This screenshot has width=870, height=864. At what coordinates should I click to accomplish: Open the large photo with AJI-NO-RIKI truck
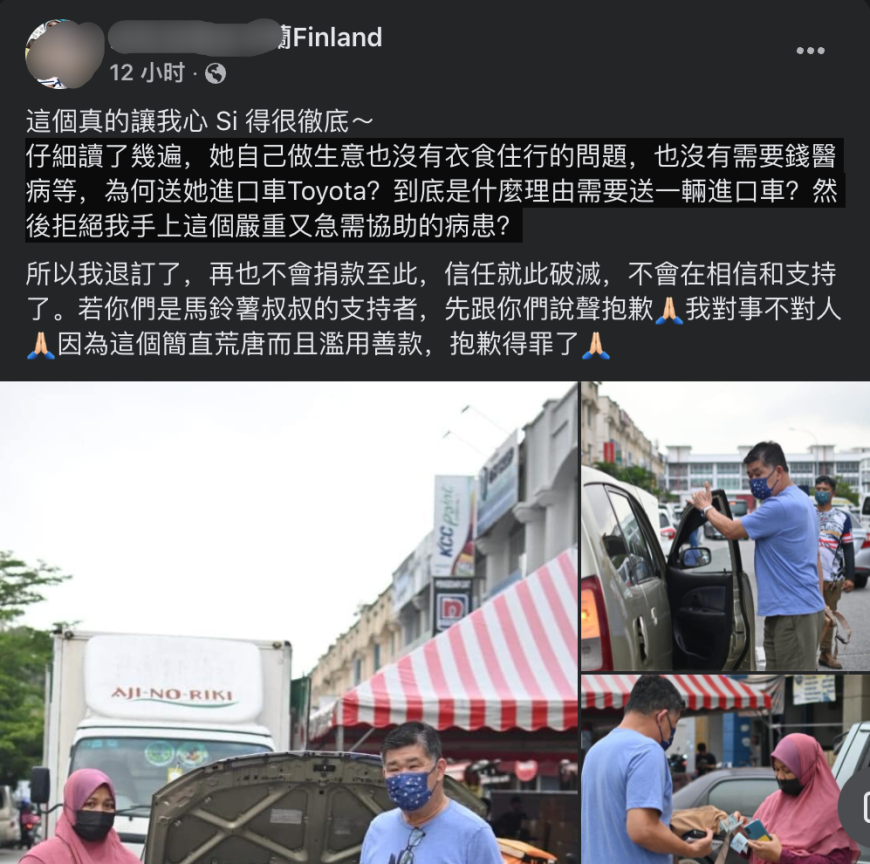tap(288, 622)
